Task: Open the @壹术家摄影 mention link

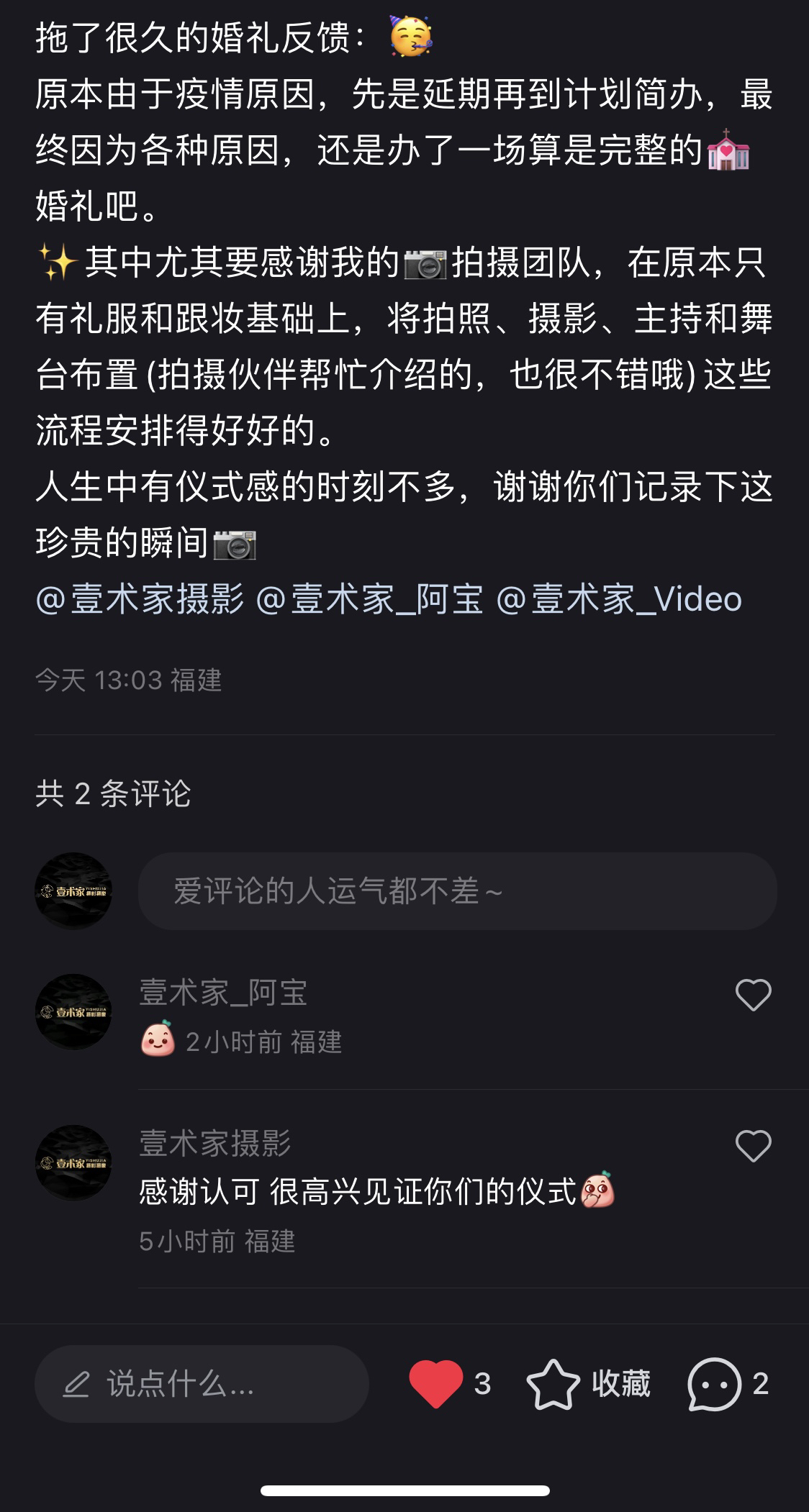Action: click(140, 599)
